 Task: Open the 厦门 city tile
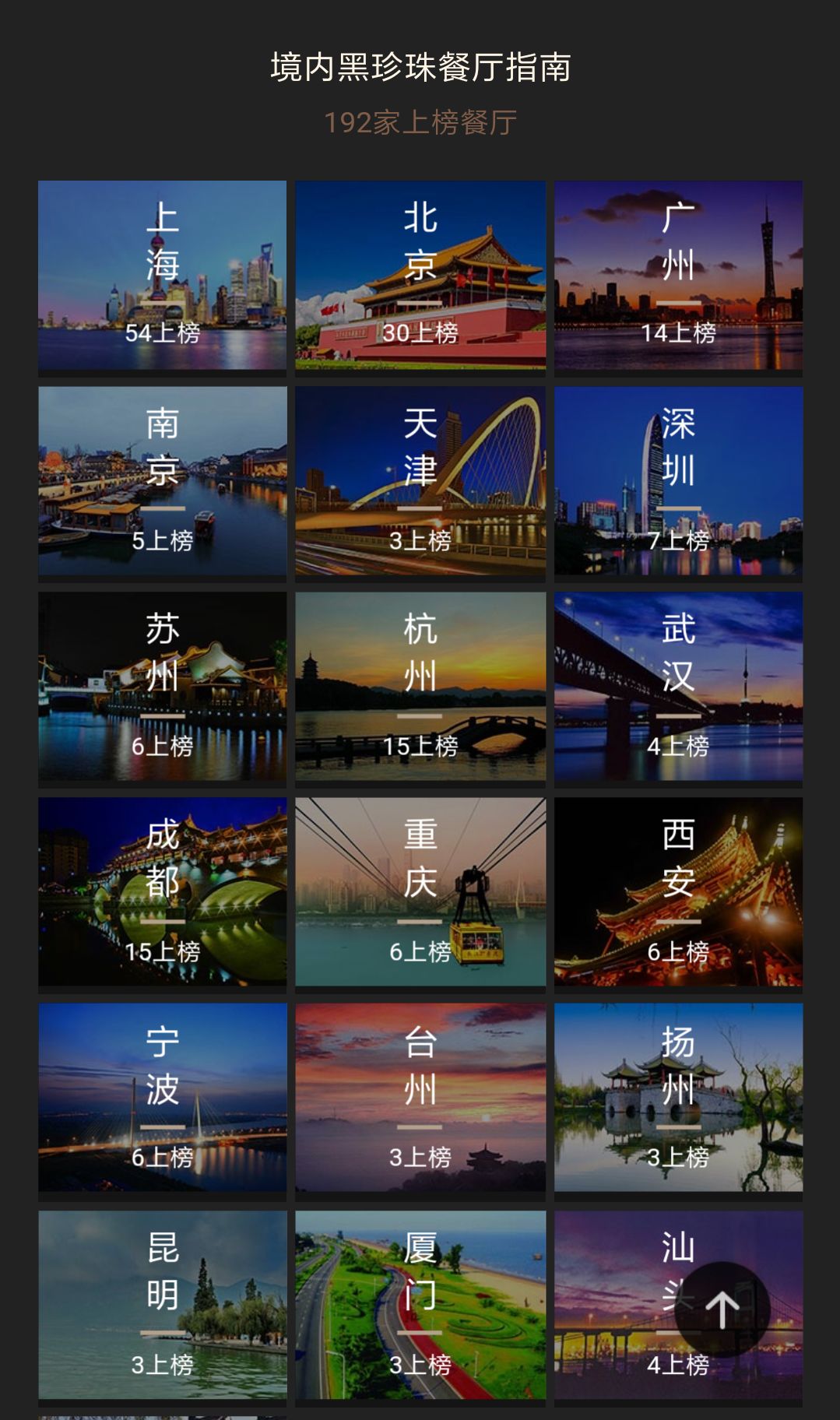pos(420,1304)
